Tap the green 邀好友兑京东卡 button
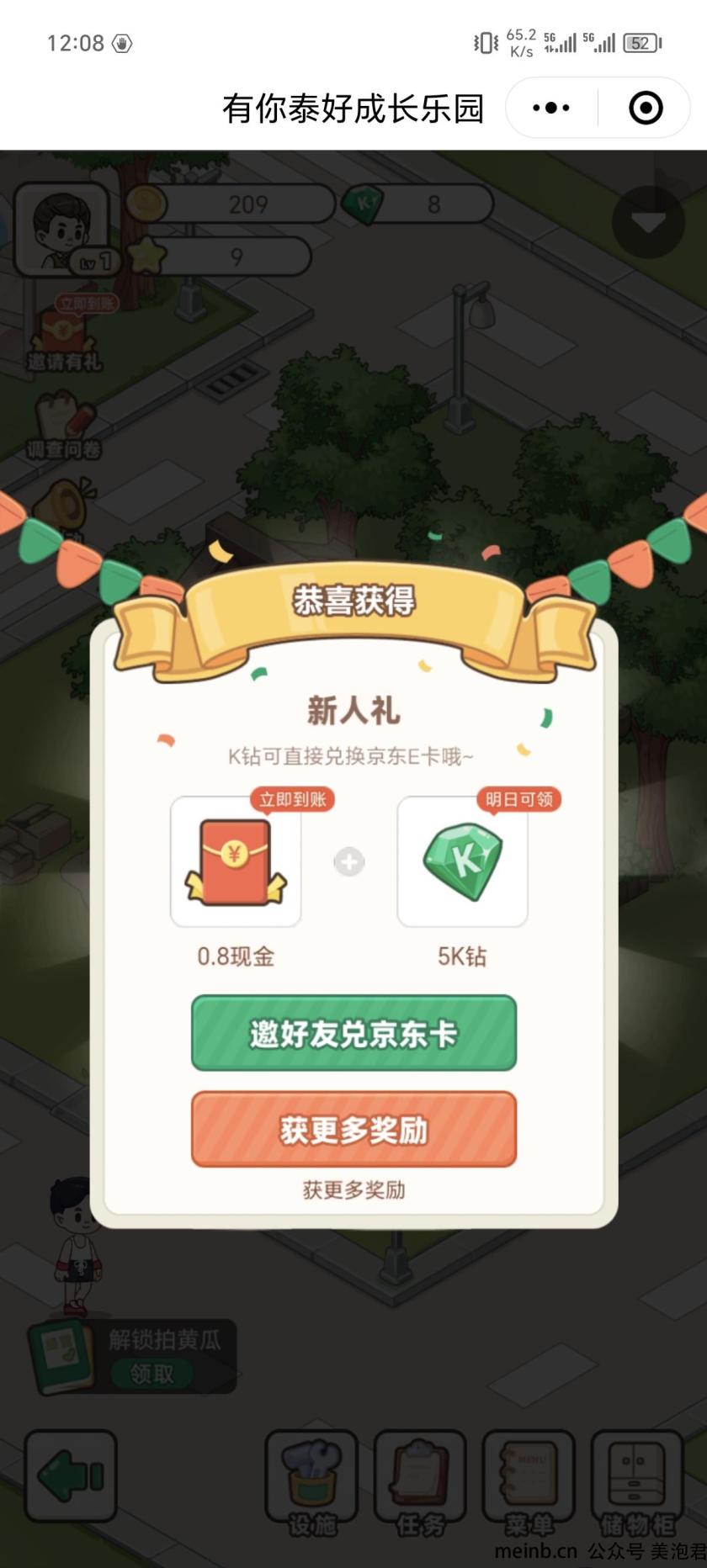This screenshot has height=1568, width=707. [x=353, y=1033]
